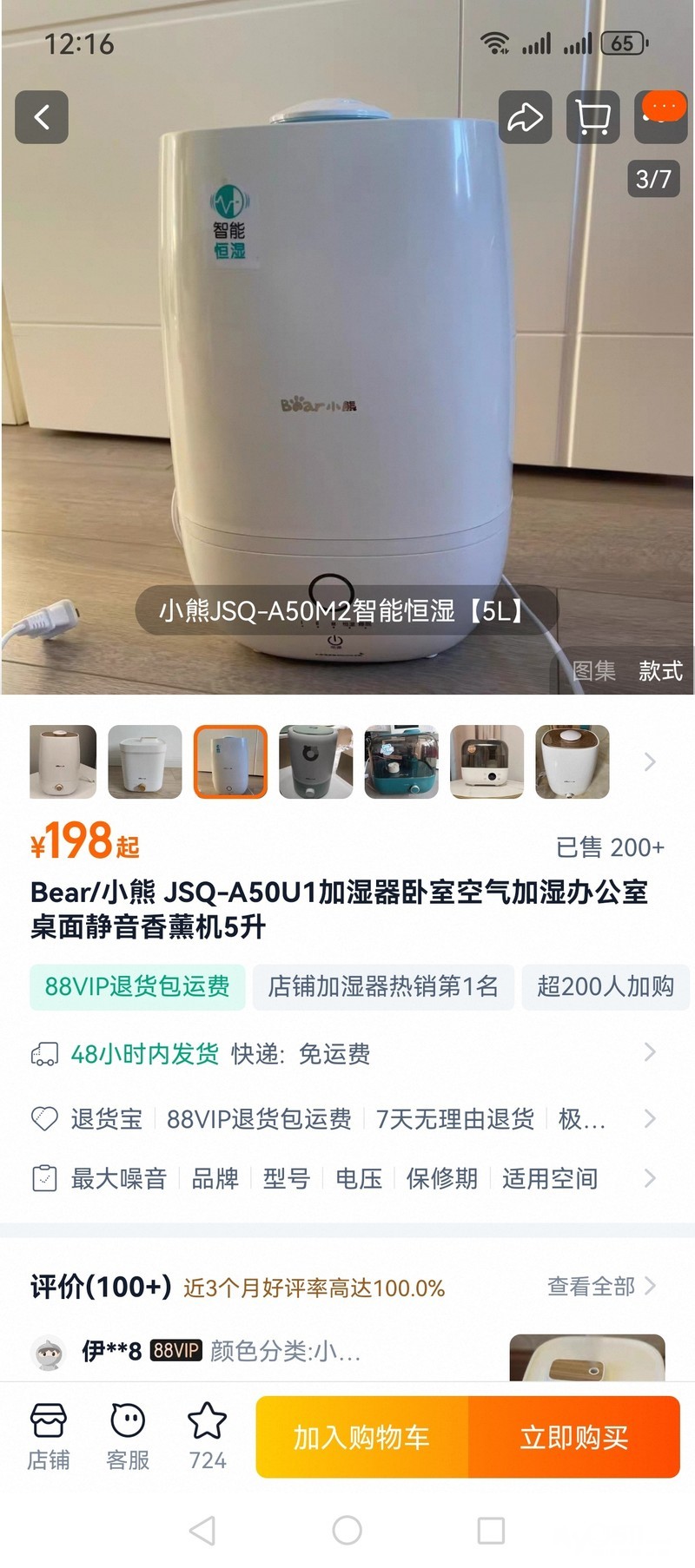
Task: Open the shopping cart icon
Action: [x=592, y=116]
